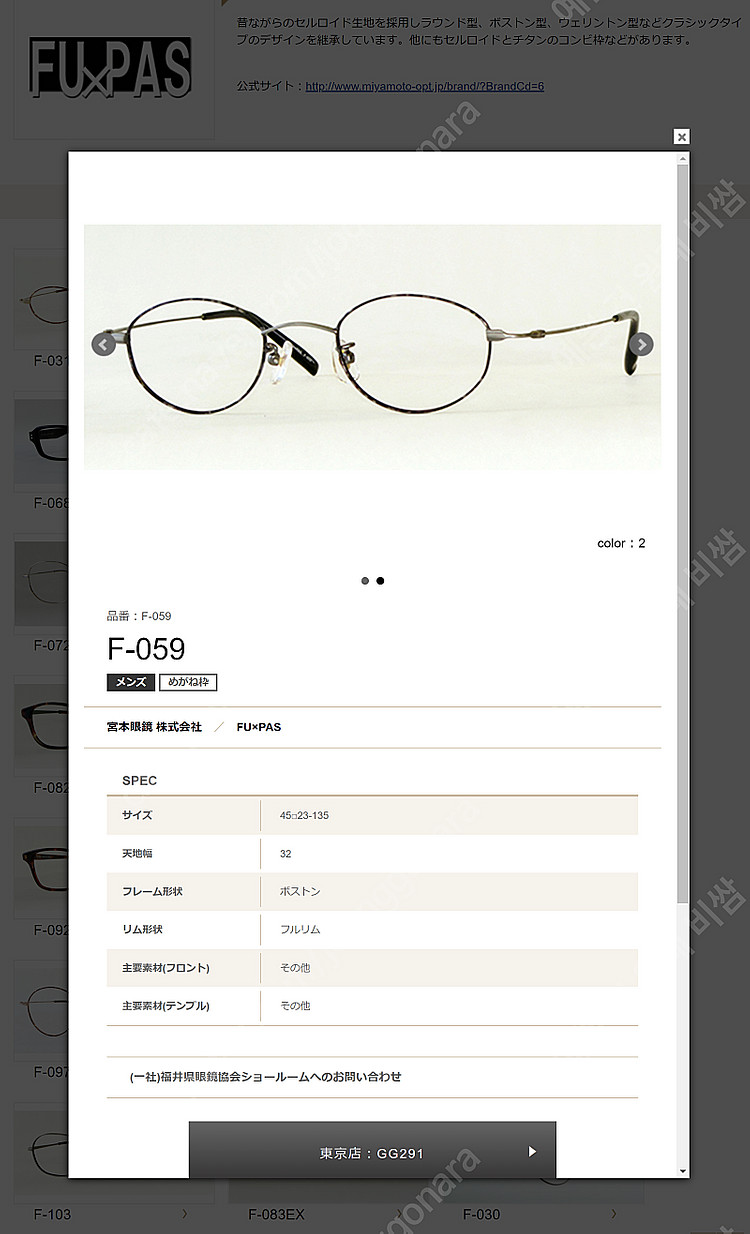Select the first image indicator dot

click(365, 581)
